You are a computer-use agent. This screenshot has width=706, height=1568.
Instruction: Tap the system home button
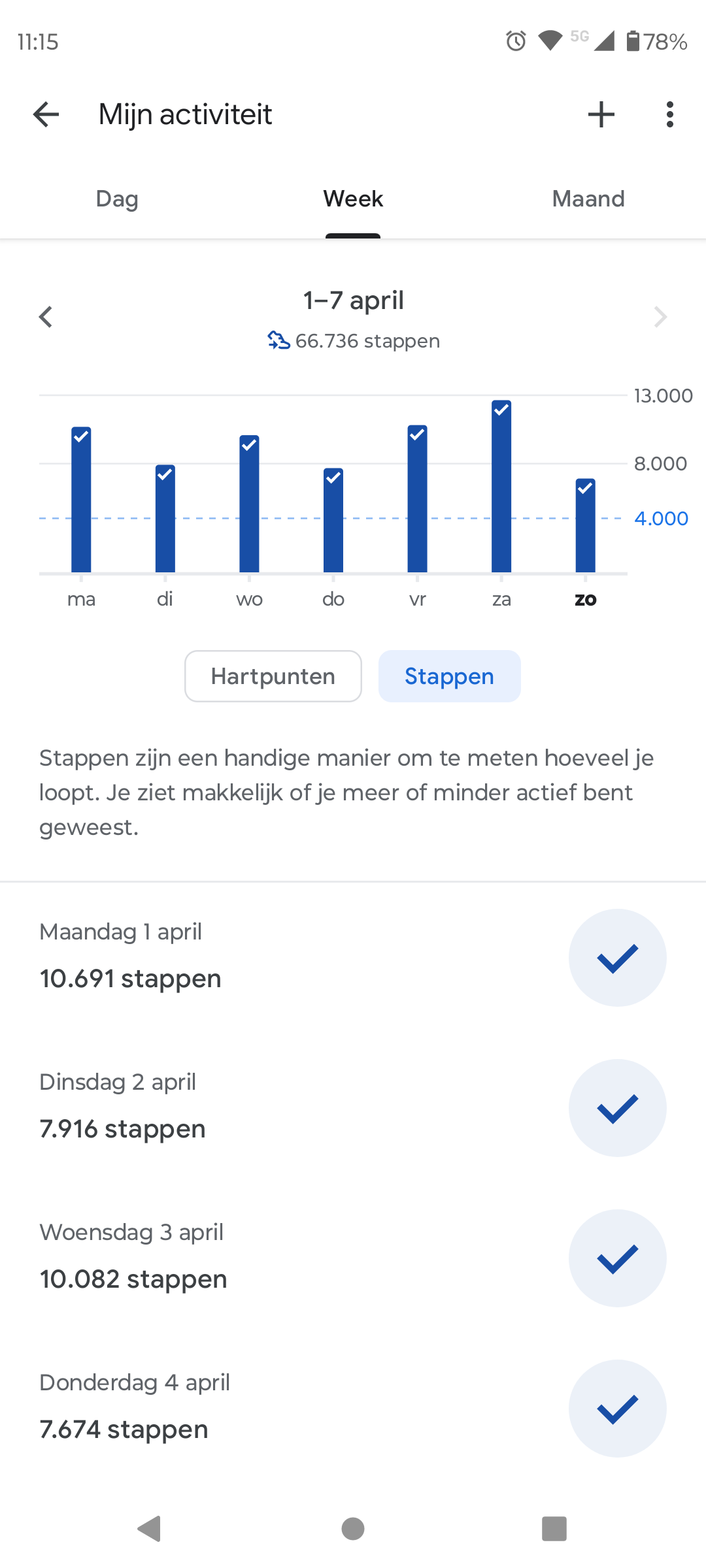click(353, 1529)
